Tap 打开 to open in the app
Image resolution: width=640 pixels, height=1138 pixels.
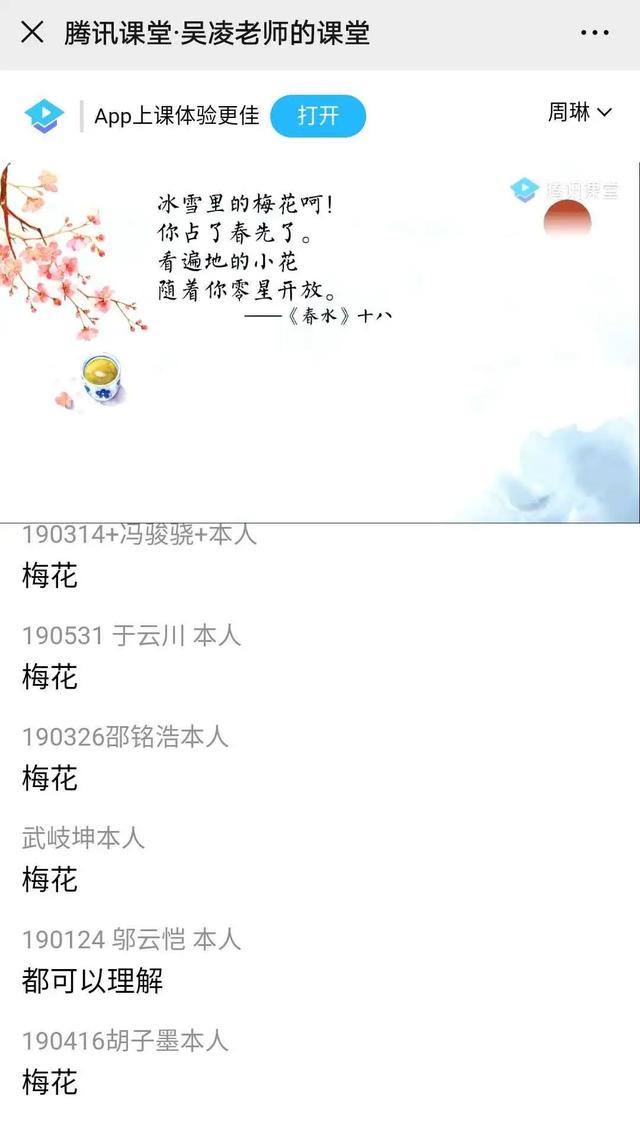(318, 116)
